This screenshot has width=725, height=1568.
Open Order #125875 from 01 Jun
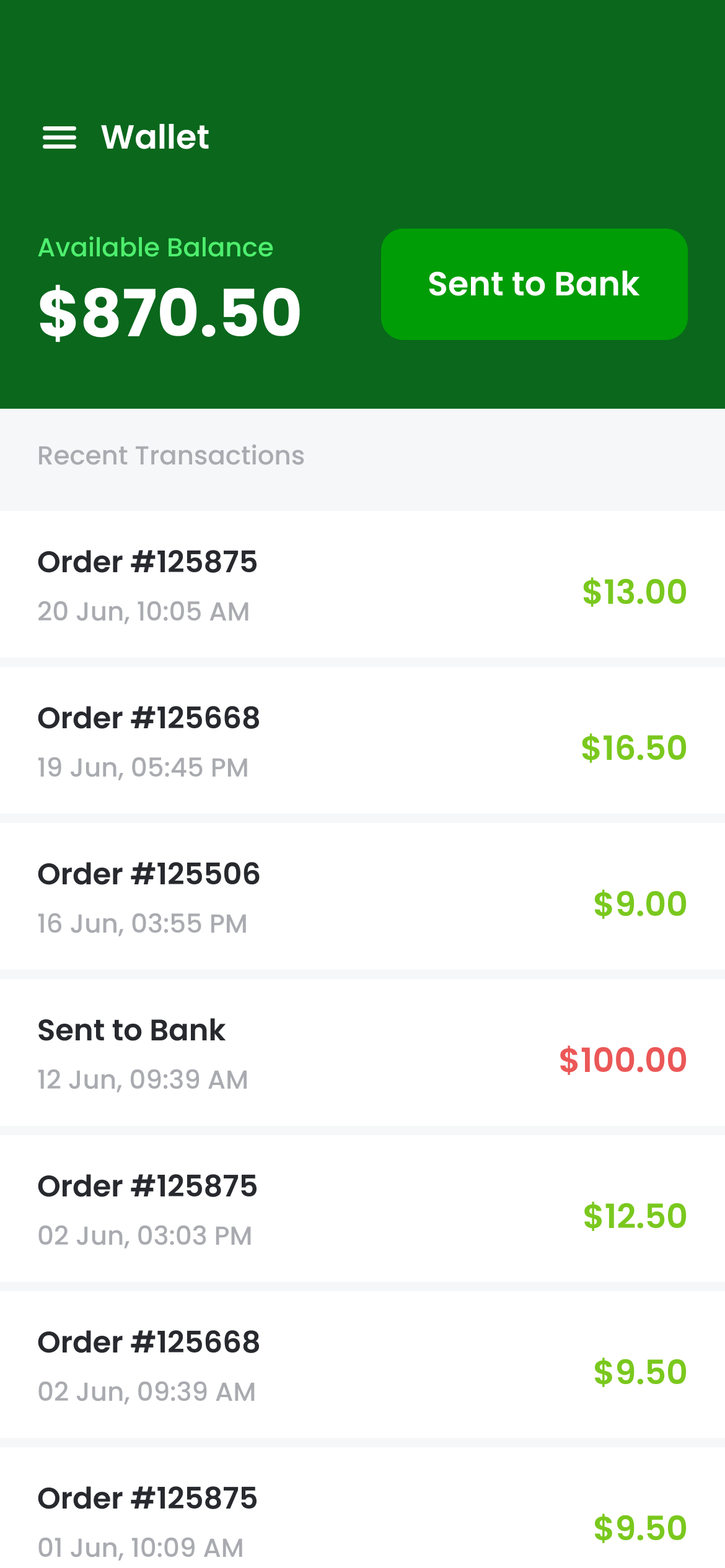click(362, 1520)
